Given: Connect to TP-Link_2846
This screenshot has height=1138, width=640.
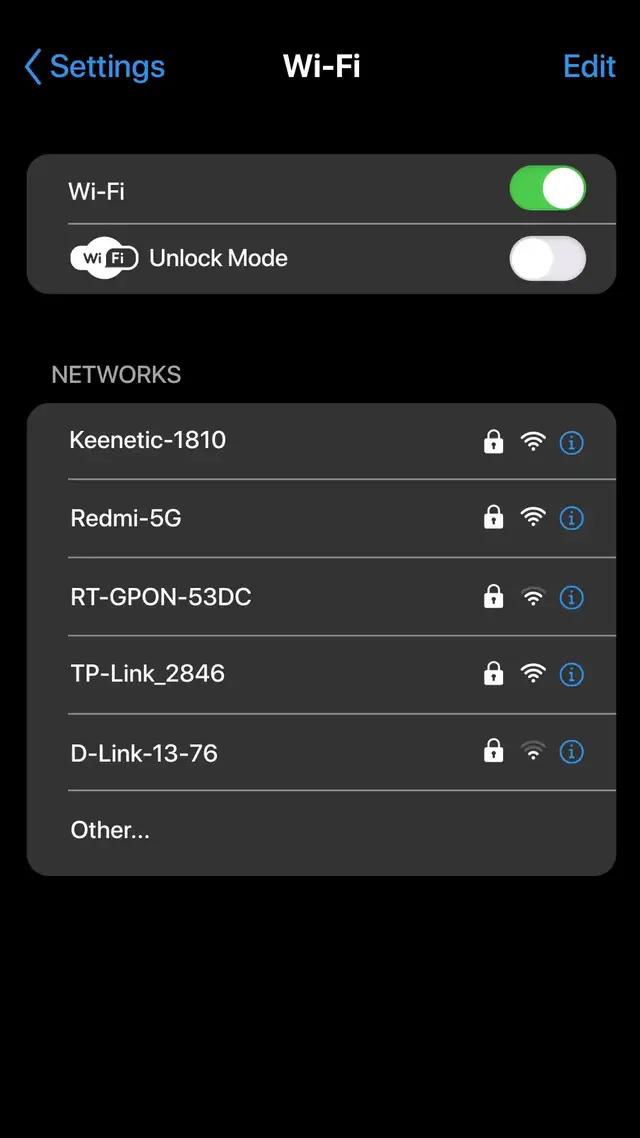Looking at the screenshot, I should tap(147, 674).
